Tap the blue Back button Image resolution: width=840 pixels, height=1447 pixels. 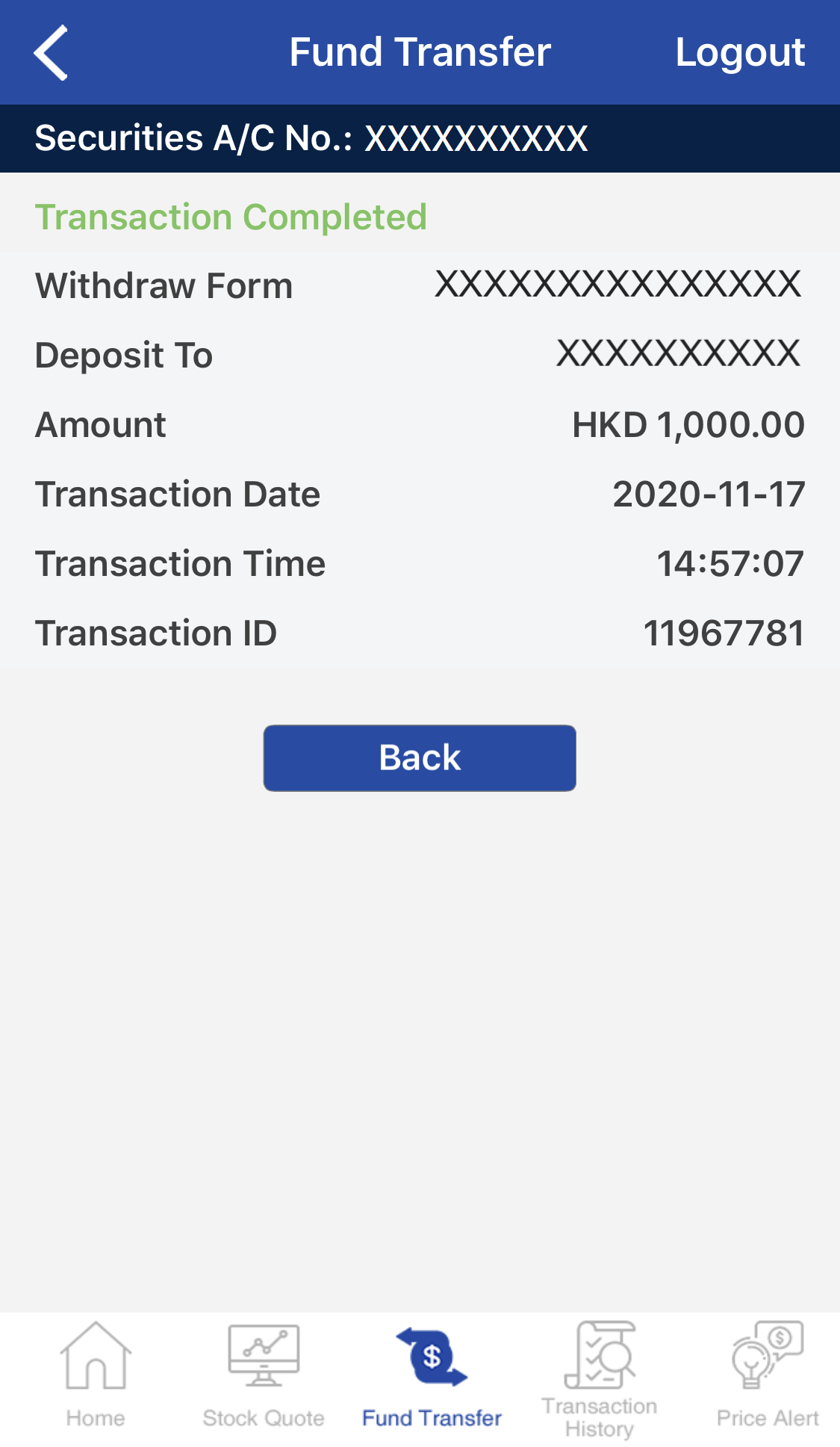420,757
